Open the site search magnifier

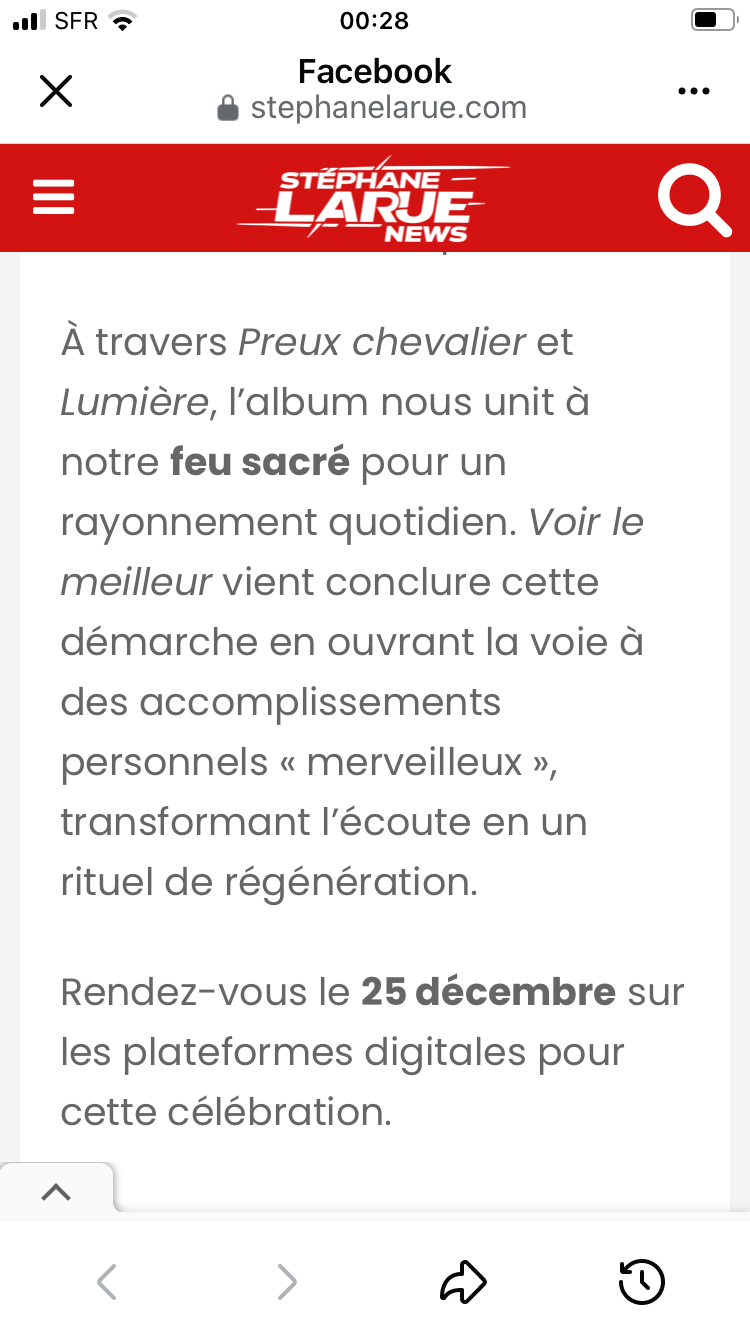pos(693,200)
